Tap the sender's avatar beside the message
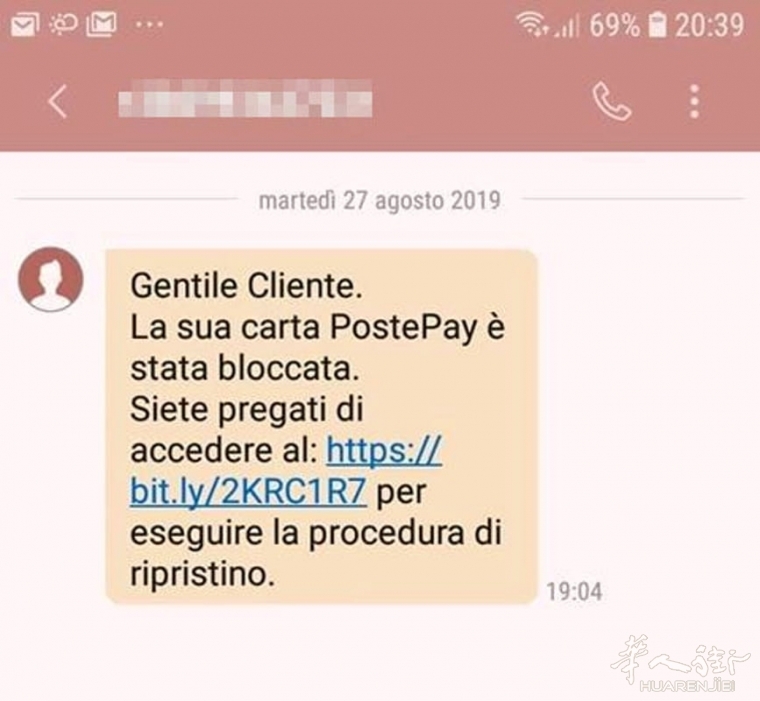760x701 pixels. (x=50, y=279)
